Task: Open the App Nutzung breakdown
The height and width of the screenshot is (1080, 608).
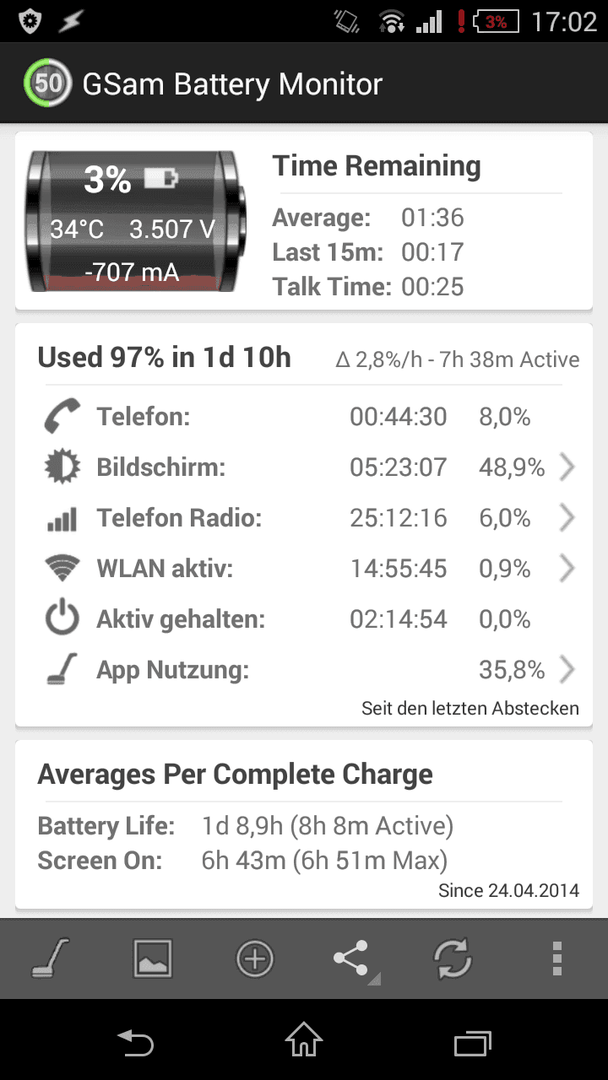Action: click(x=304, y=669)
